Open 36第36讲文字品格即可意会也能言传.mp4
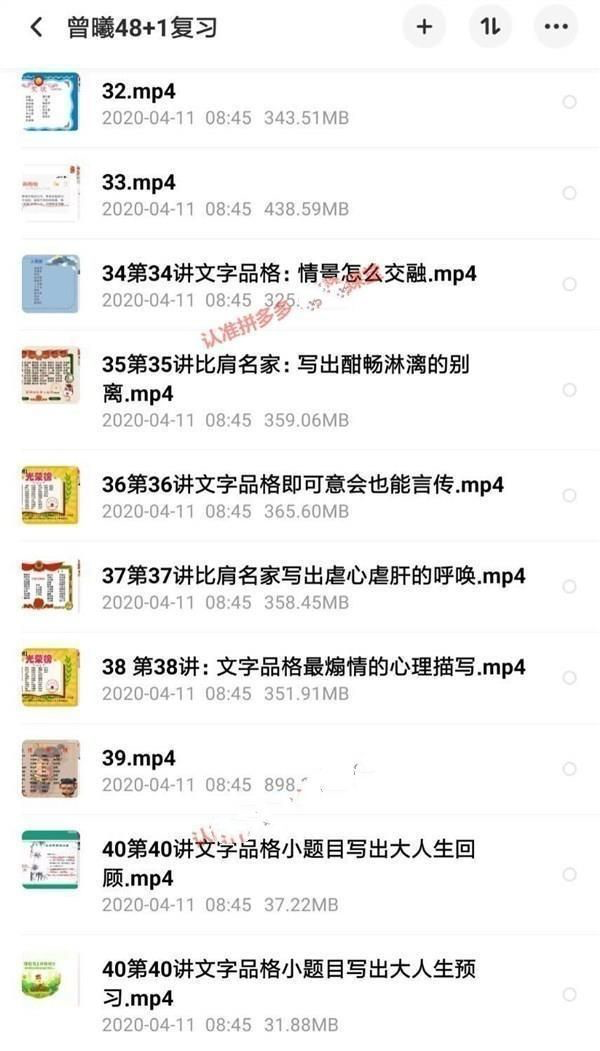Screen dimensions: 600x1051 click(300, 495)
